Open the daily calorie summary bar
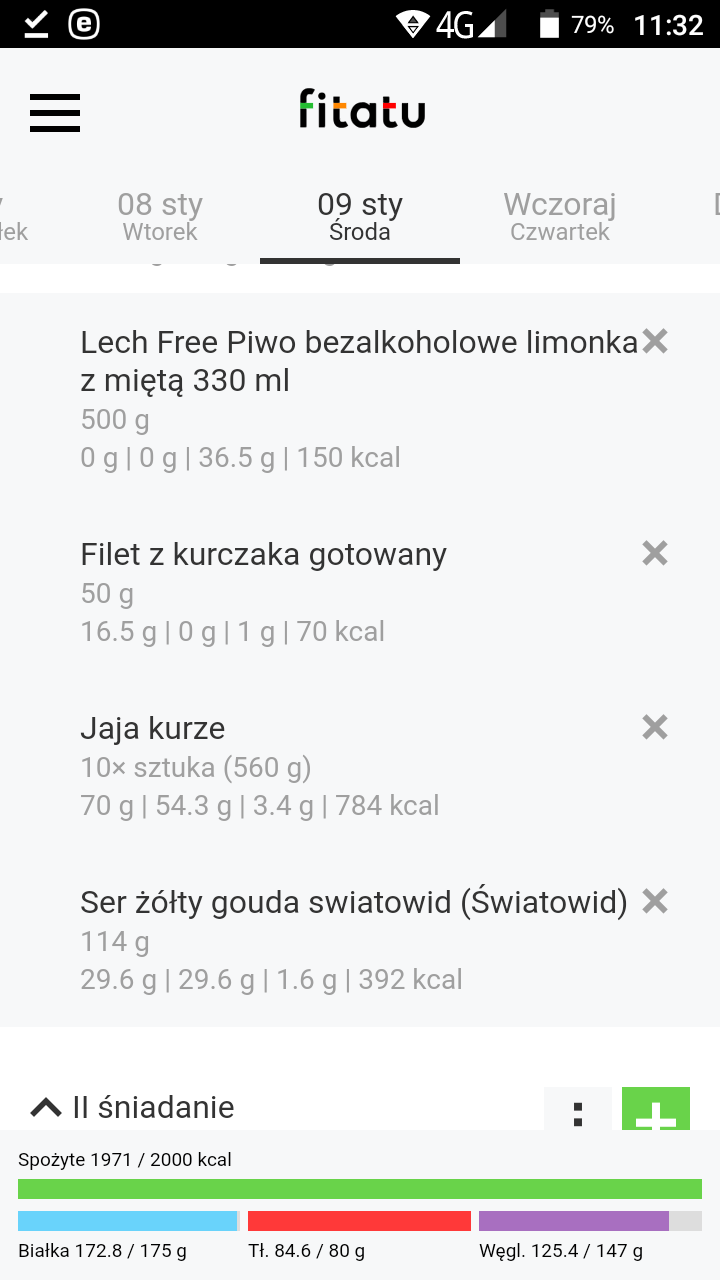 pos(360,1205)
